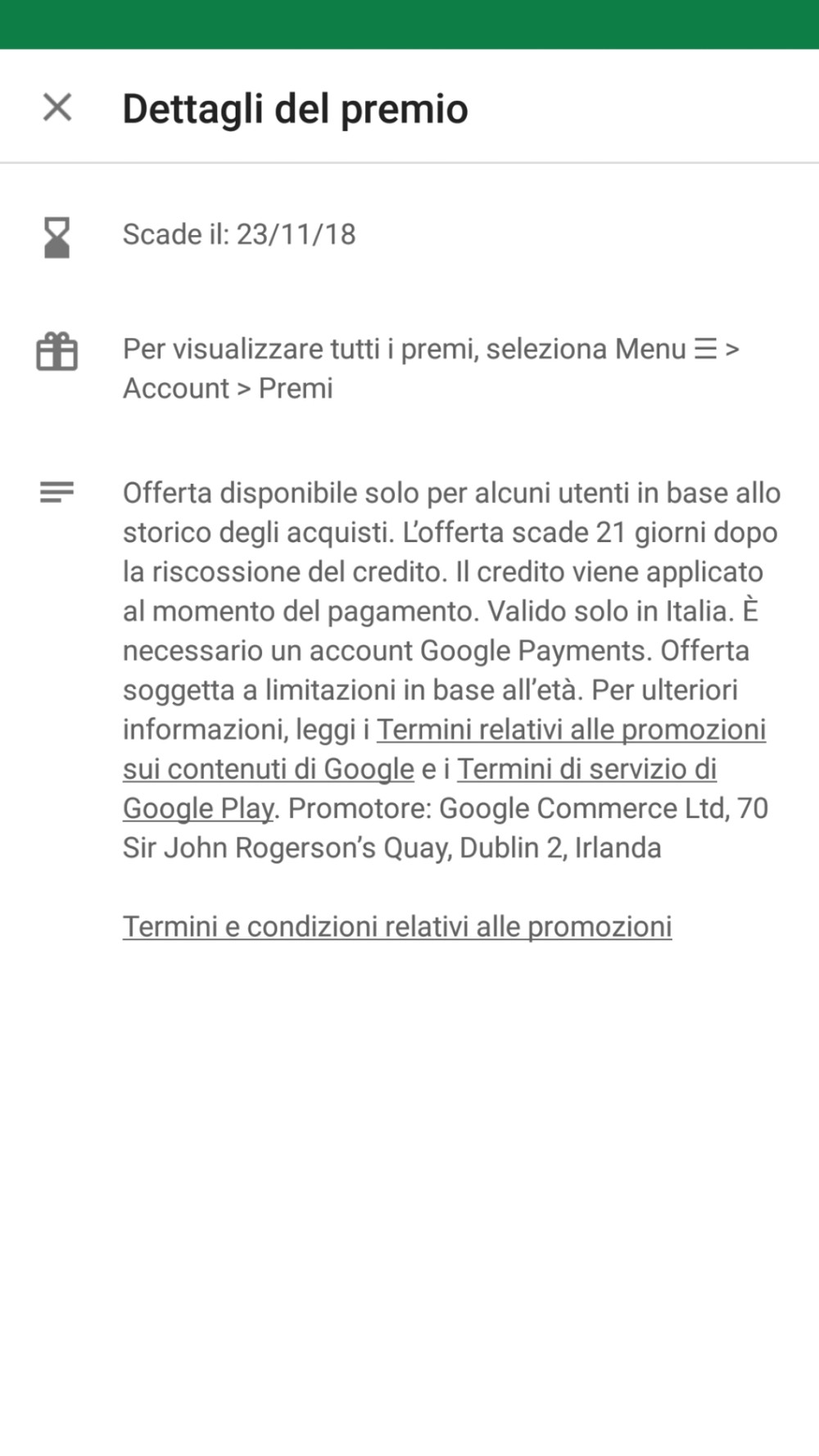Image resolution: width=819 pixels, height=1456 pixels.
Task: Close the Dettagli del premio screen
Action: coord(57,107)
